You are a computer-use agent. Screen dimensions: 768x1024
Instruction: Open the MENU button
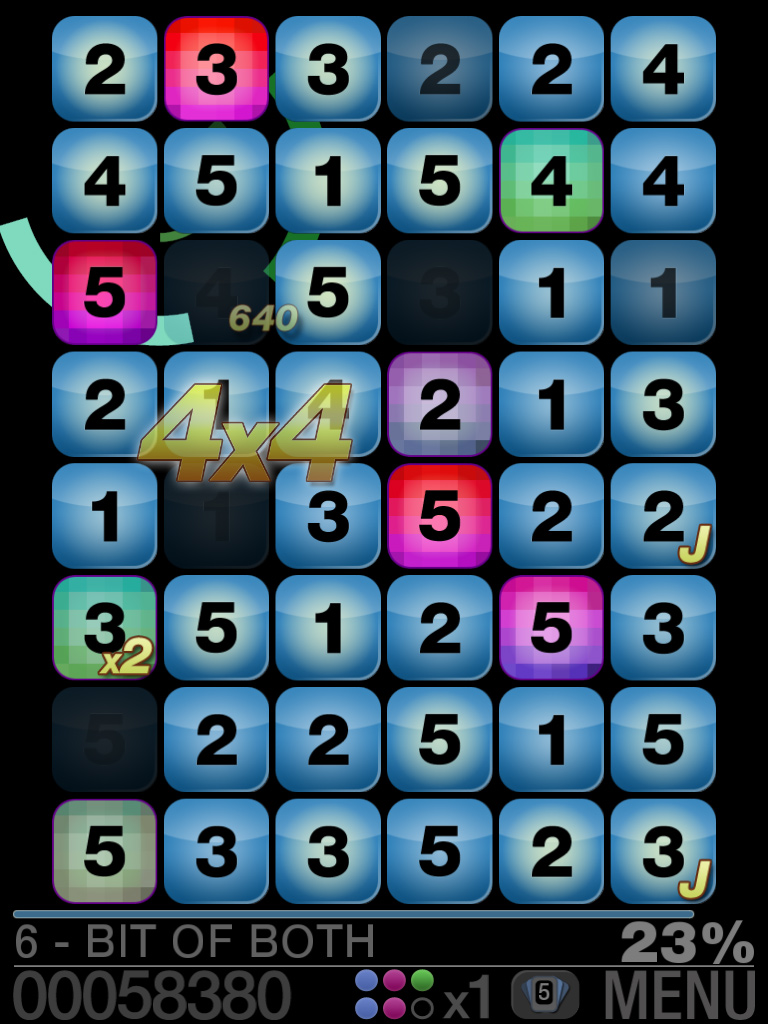click(679, 995)
